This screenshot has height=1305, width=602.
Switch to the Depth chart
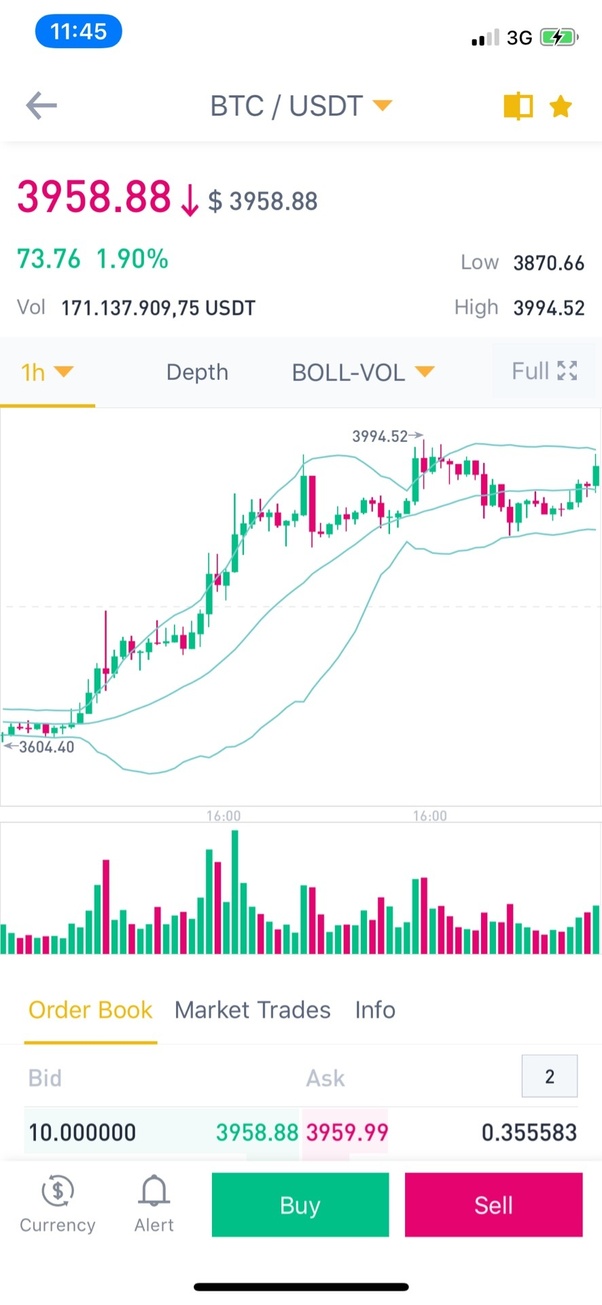tap(197, 372)
